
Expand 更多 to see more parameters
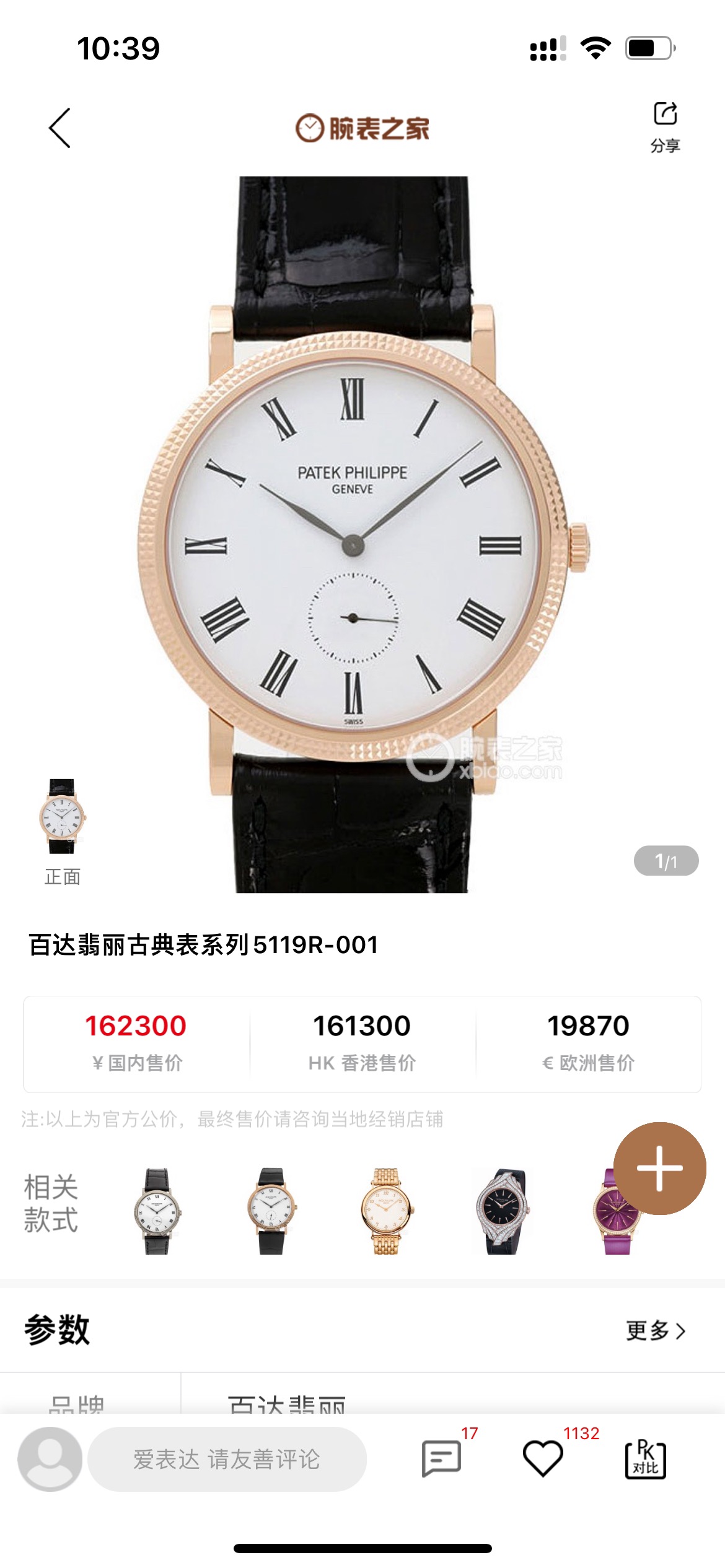pos(655,1330)
